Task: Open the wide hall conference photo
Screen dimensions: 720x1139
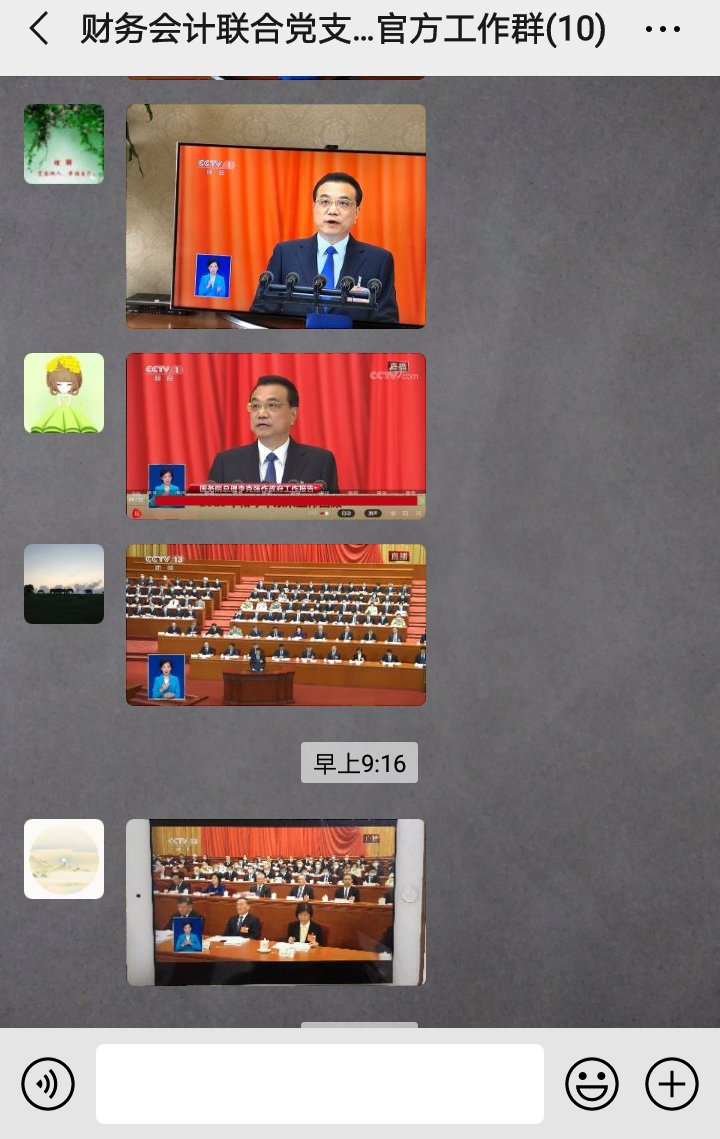Action: [x=276, y=625]
